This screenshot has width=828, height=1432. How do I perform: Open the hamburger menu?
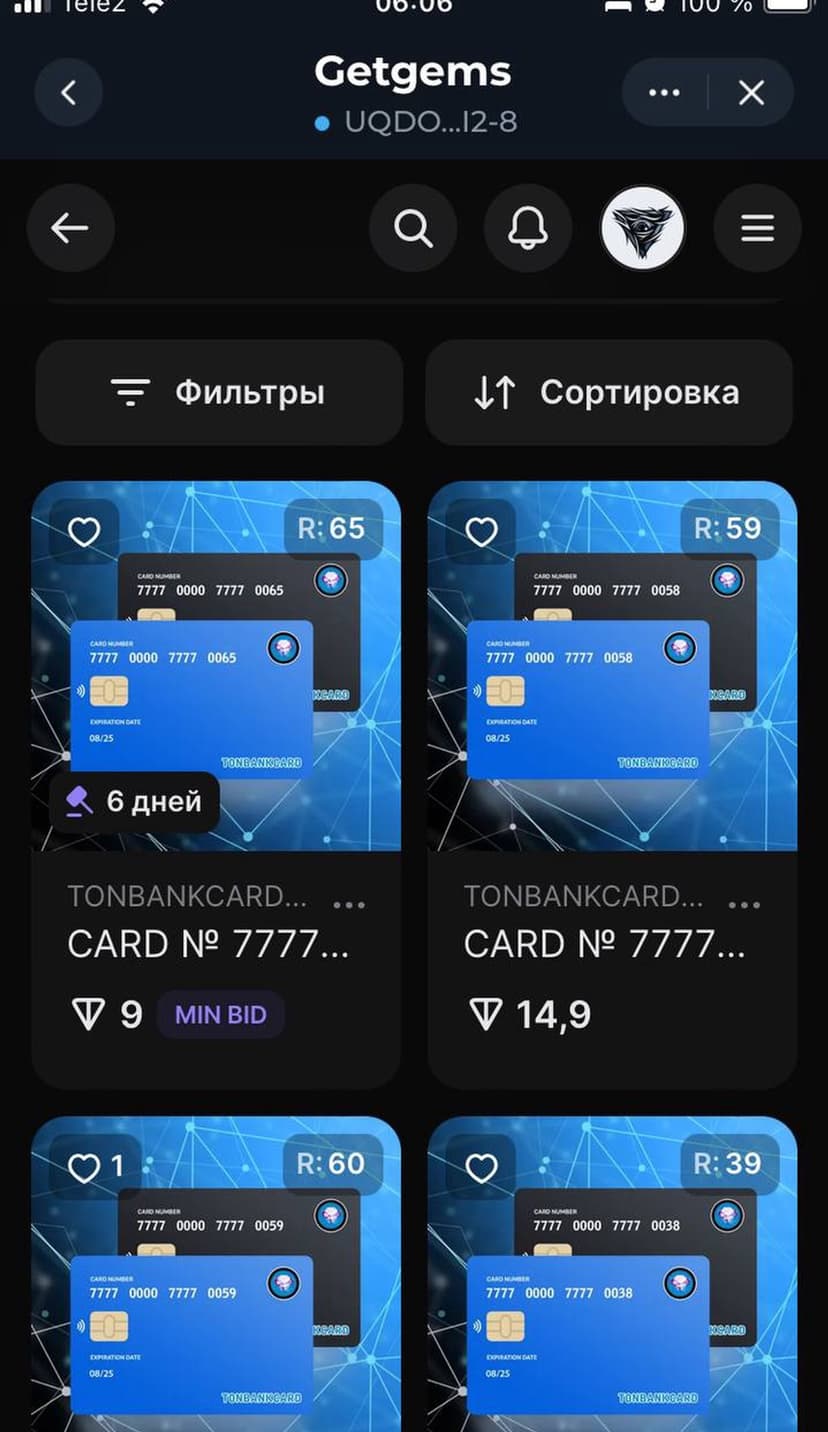(757, 228)
